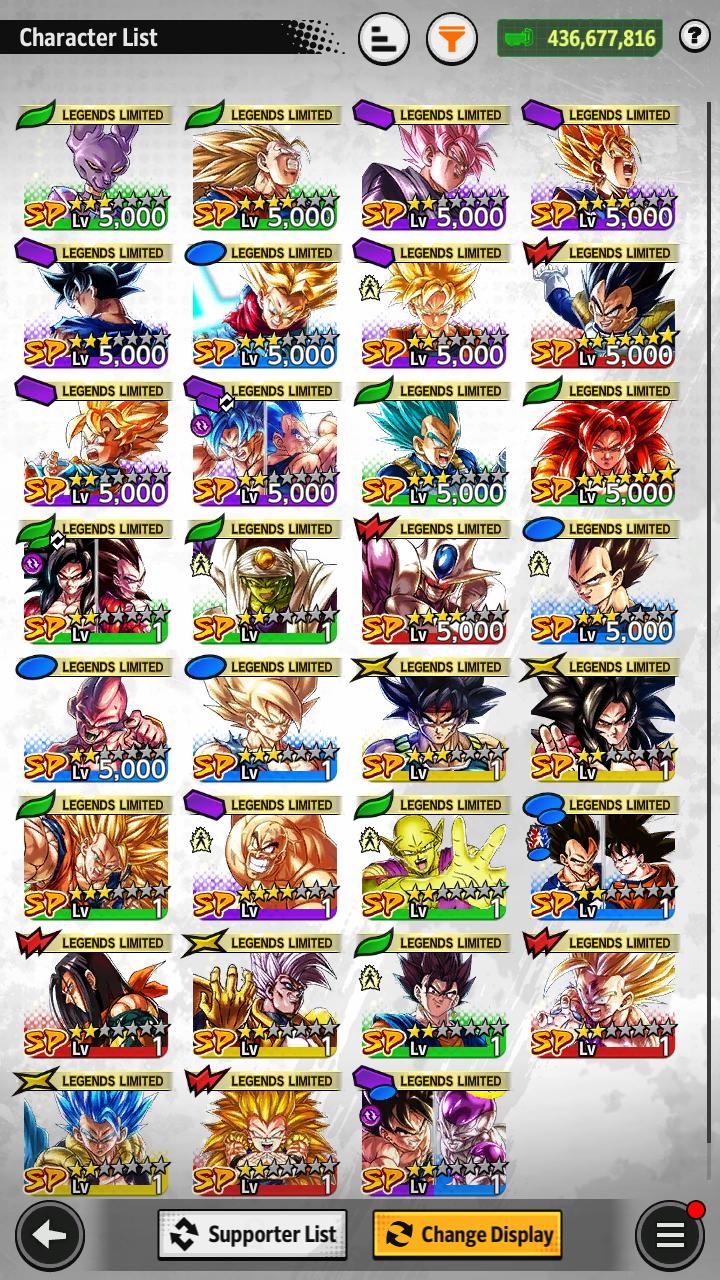Open the hamburger menu with red dot
Image resolution: width=720 pixels, height=1280 pixels.
(x=669, y=1235)
